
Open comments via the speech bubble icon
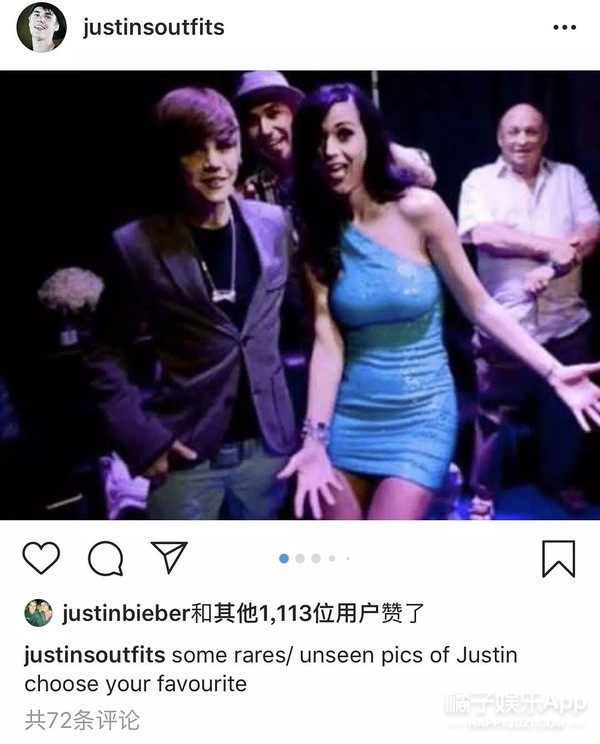(105, 559)
